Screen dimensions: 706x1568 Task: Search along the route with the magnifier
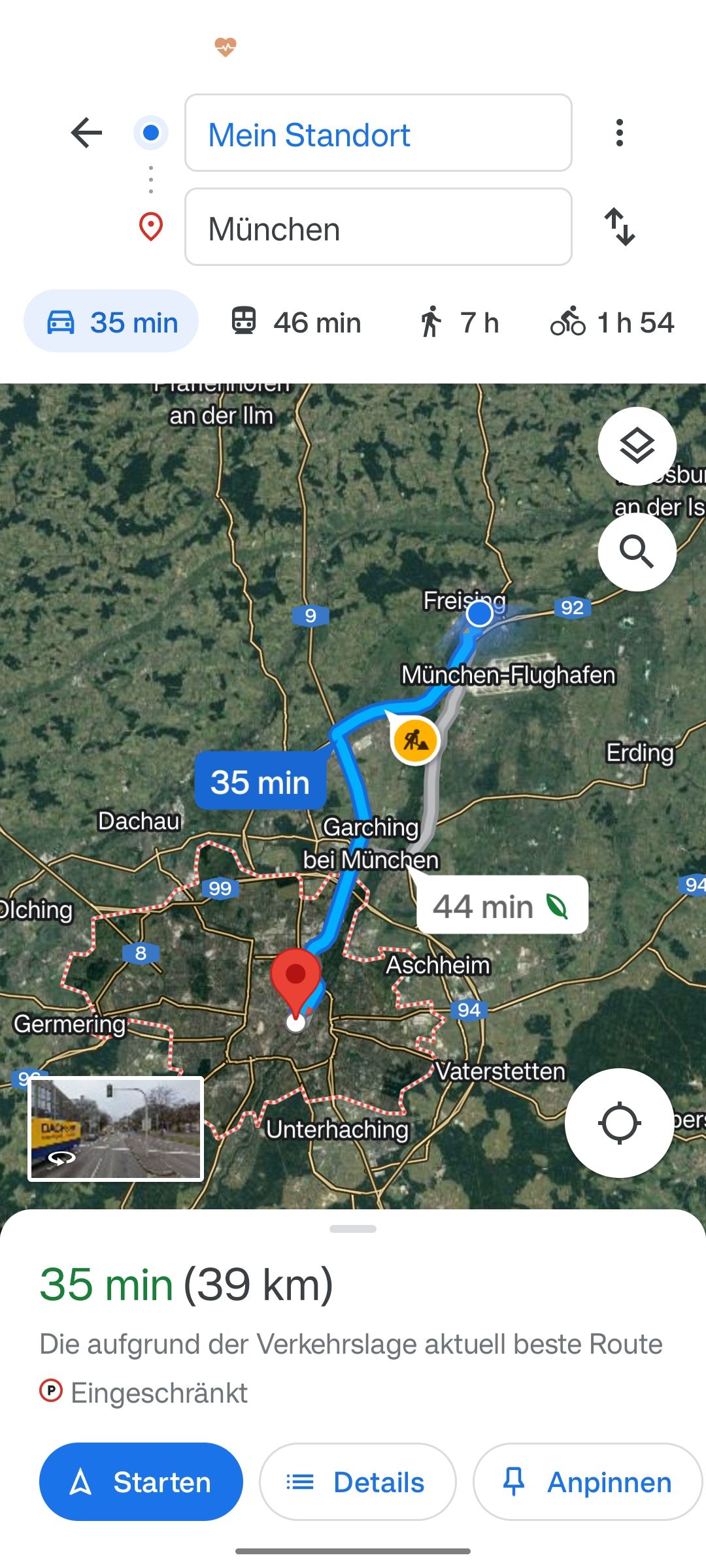tap(637, 552)
